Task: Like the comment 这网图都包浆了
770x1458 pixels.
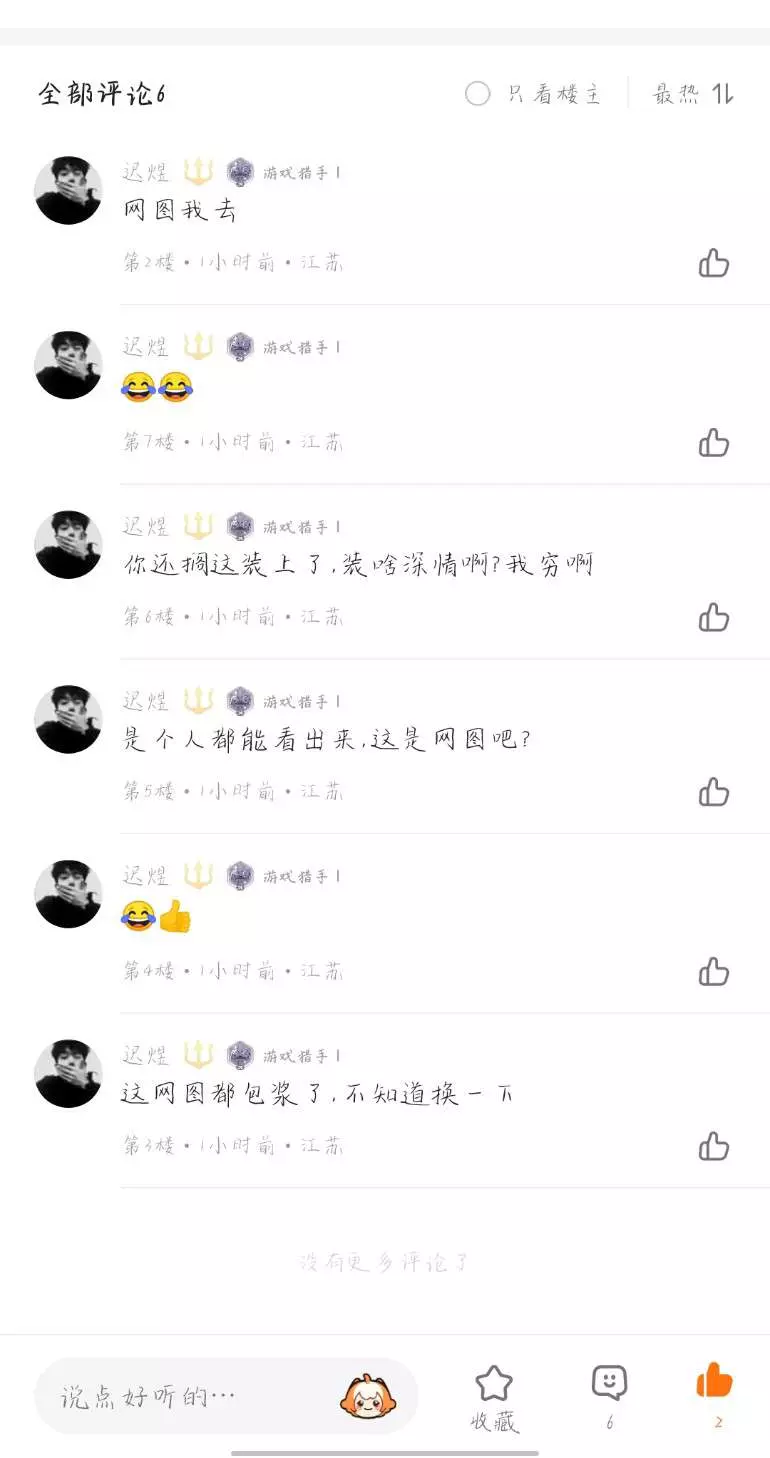Action: (714, 1146)
